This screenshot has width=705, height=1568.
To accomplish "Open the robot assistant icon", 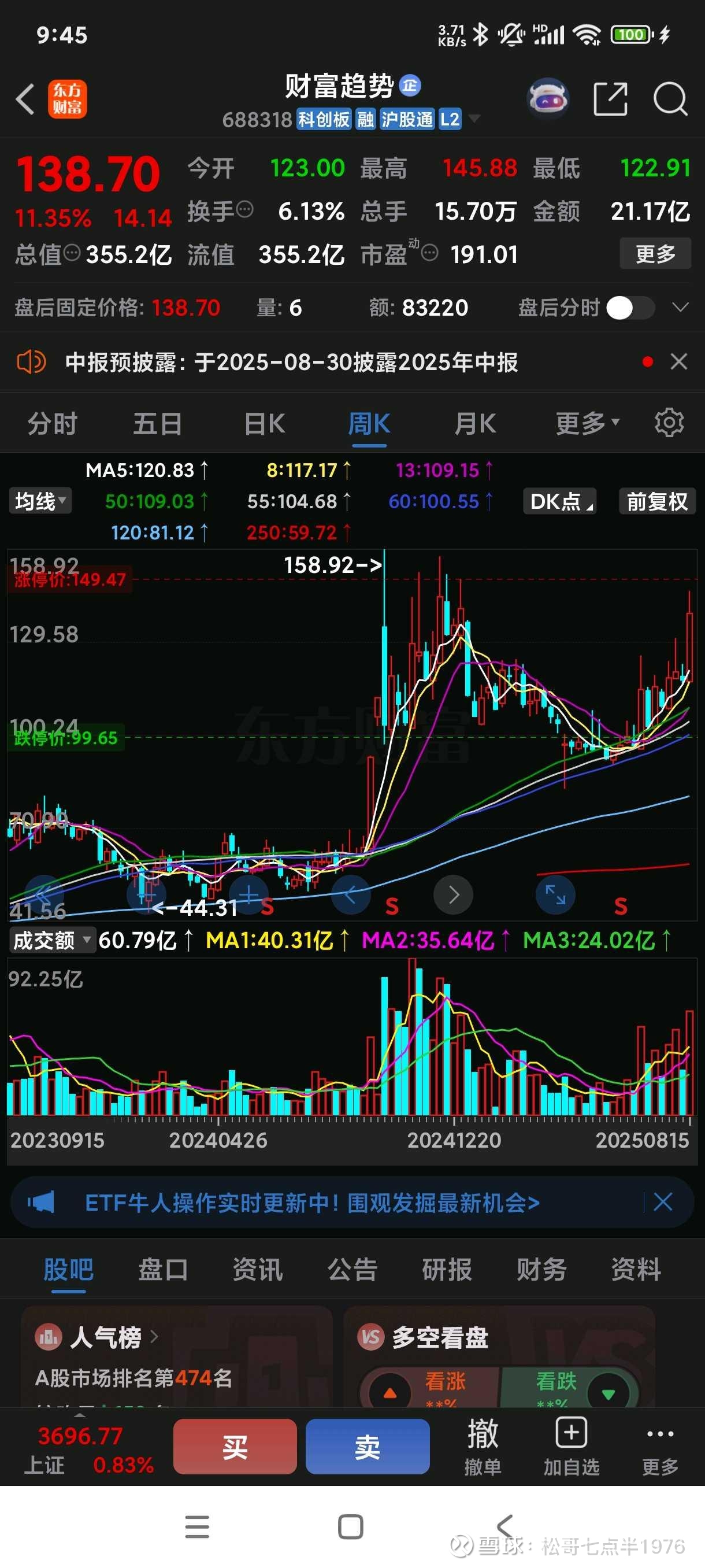I will click(548, 98).
